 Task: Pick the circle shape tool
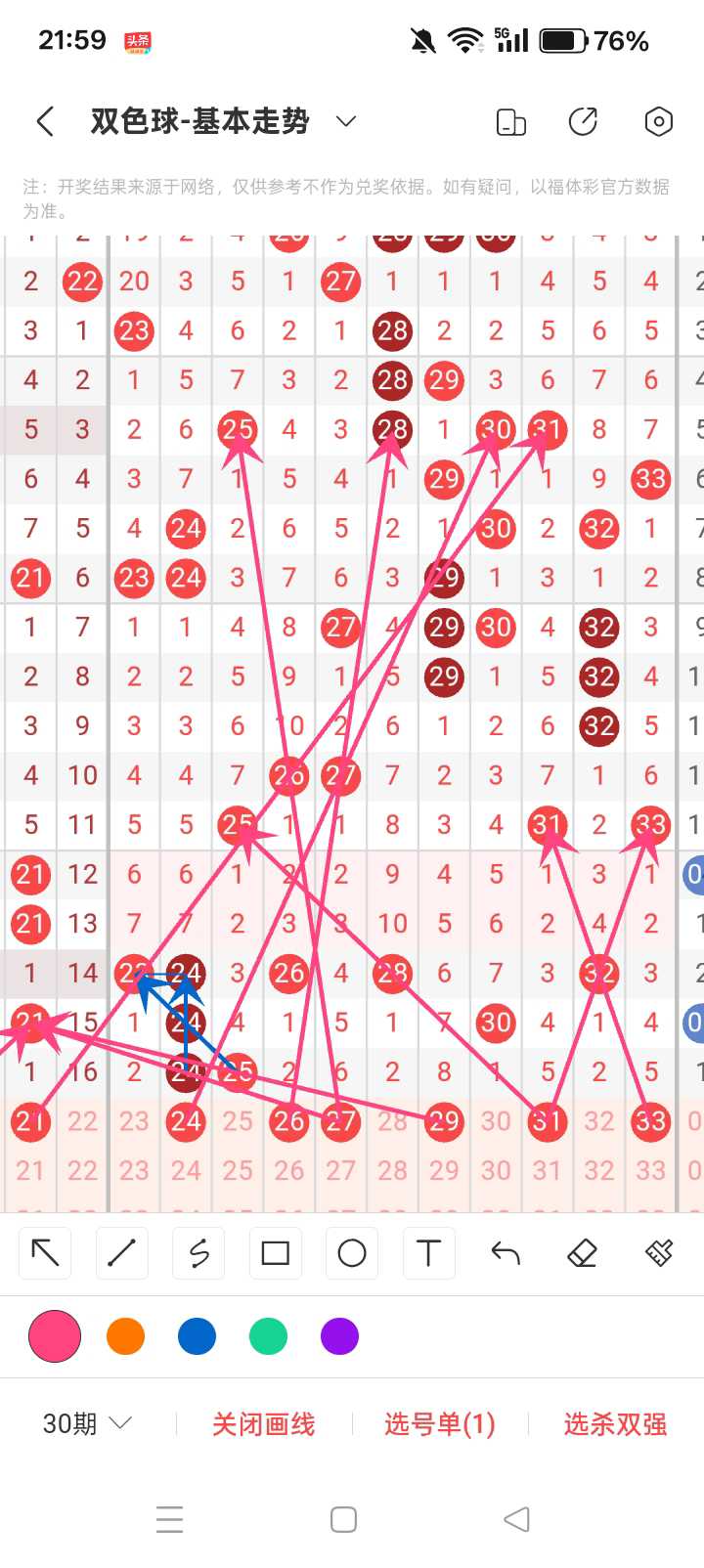click(x=352, y=1252)
